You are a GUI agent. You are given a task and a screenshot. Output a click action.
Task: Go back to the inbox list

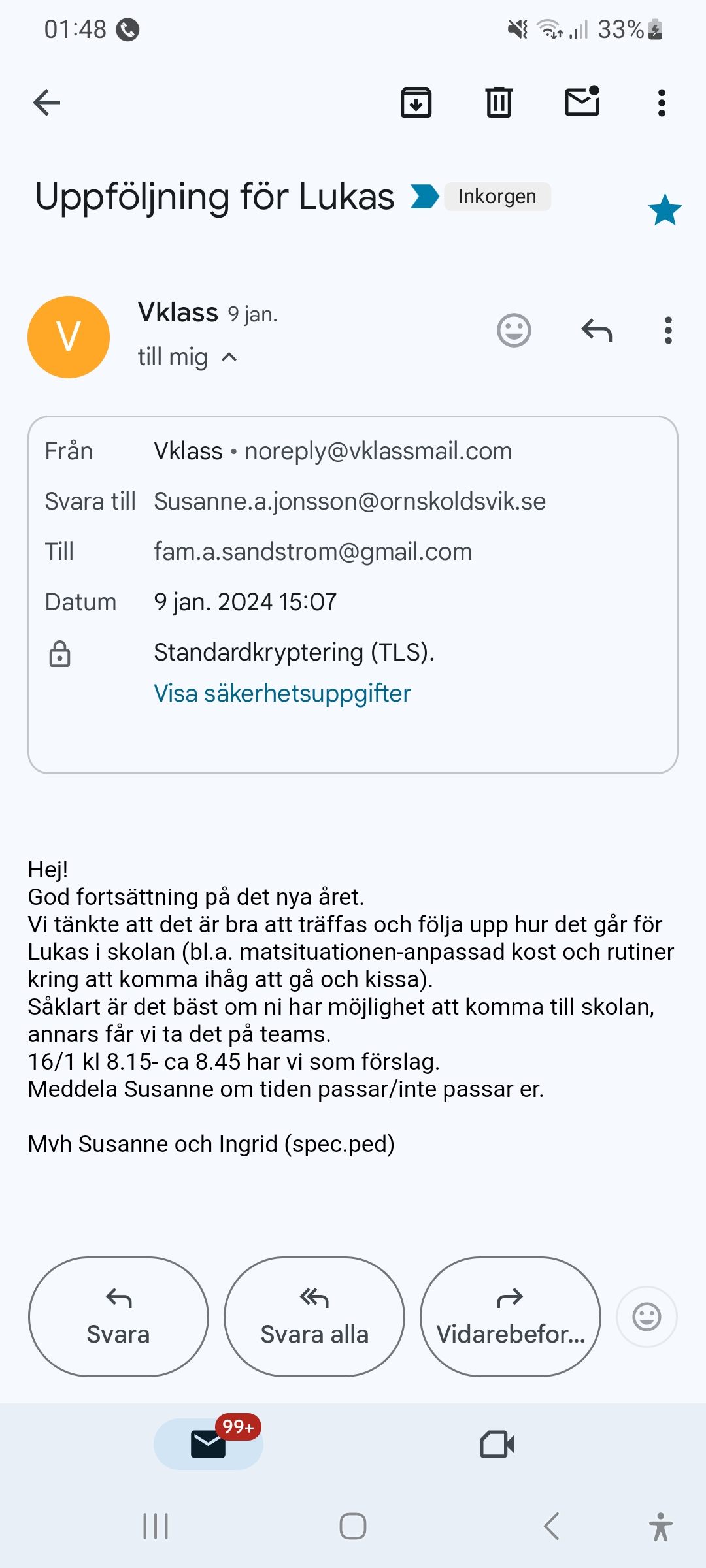coord(46,103)
